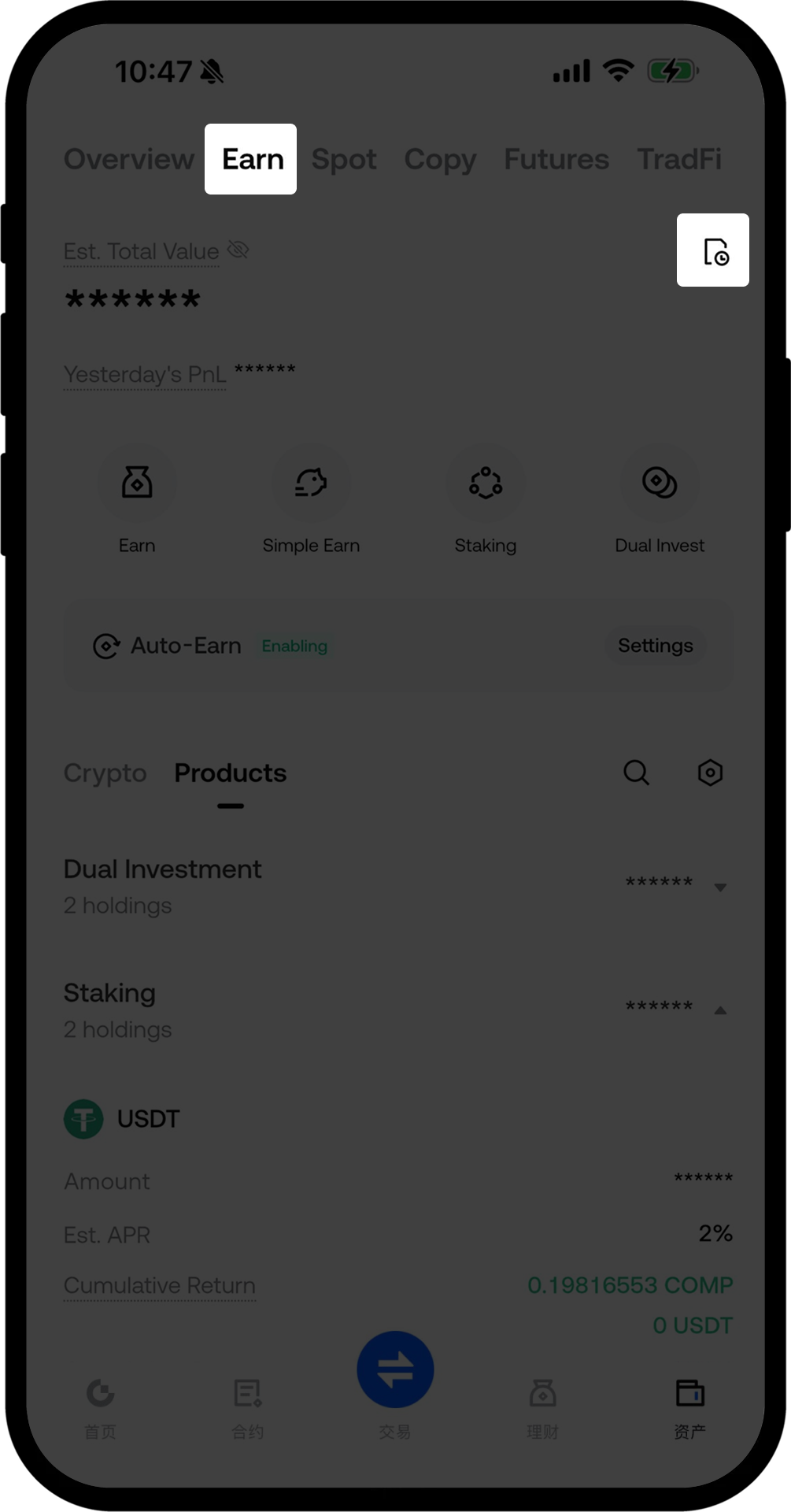Expand the Dual Investment holdings
Image resolution: width=791 pixels, height=1512 pixels.
pos(719,888)
